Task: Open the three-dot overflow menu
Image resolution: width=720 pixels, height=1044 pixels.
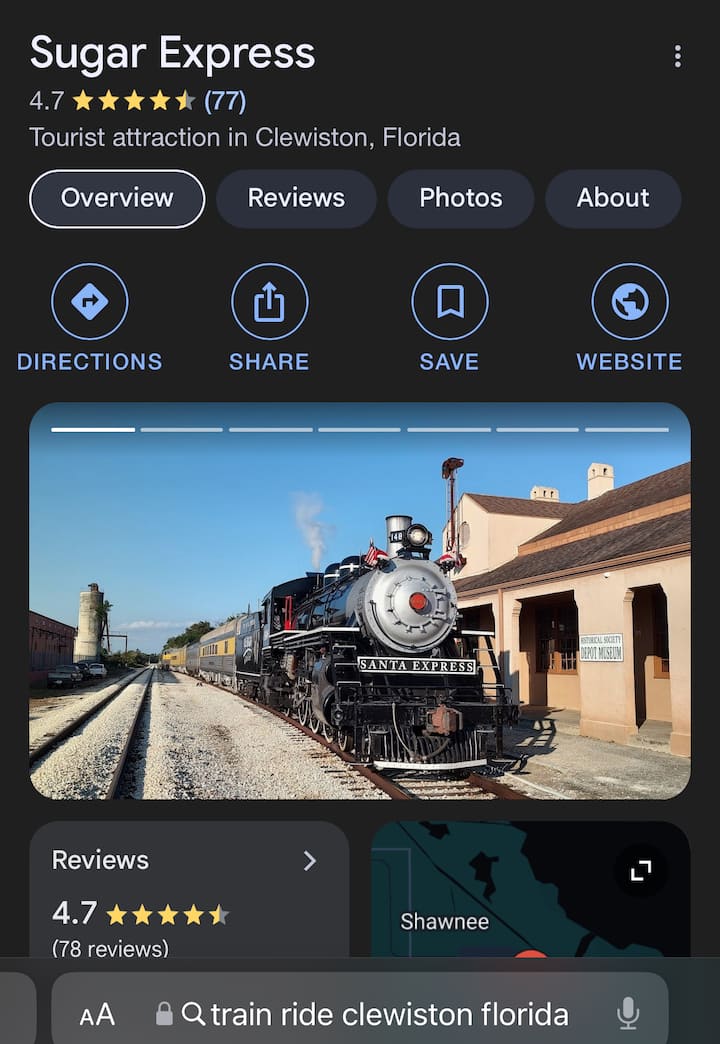Action: click(677, 56)
